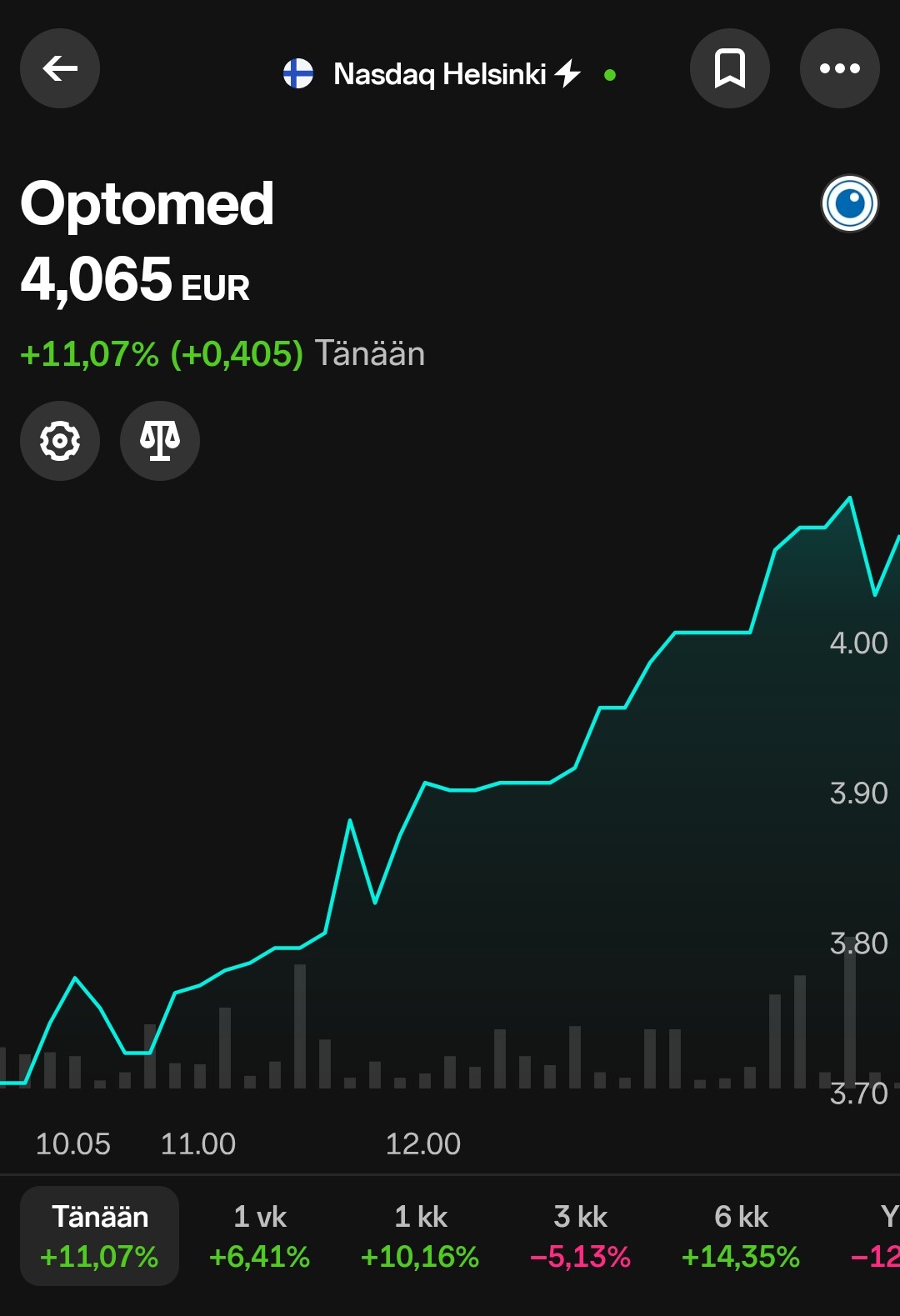Tap the Optomed company logo
Viewport: 900px width, 1316px height.
[x=849, y=203]
